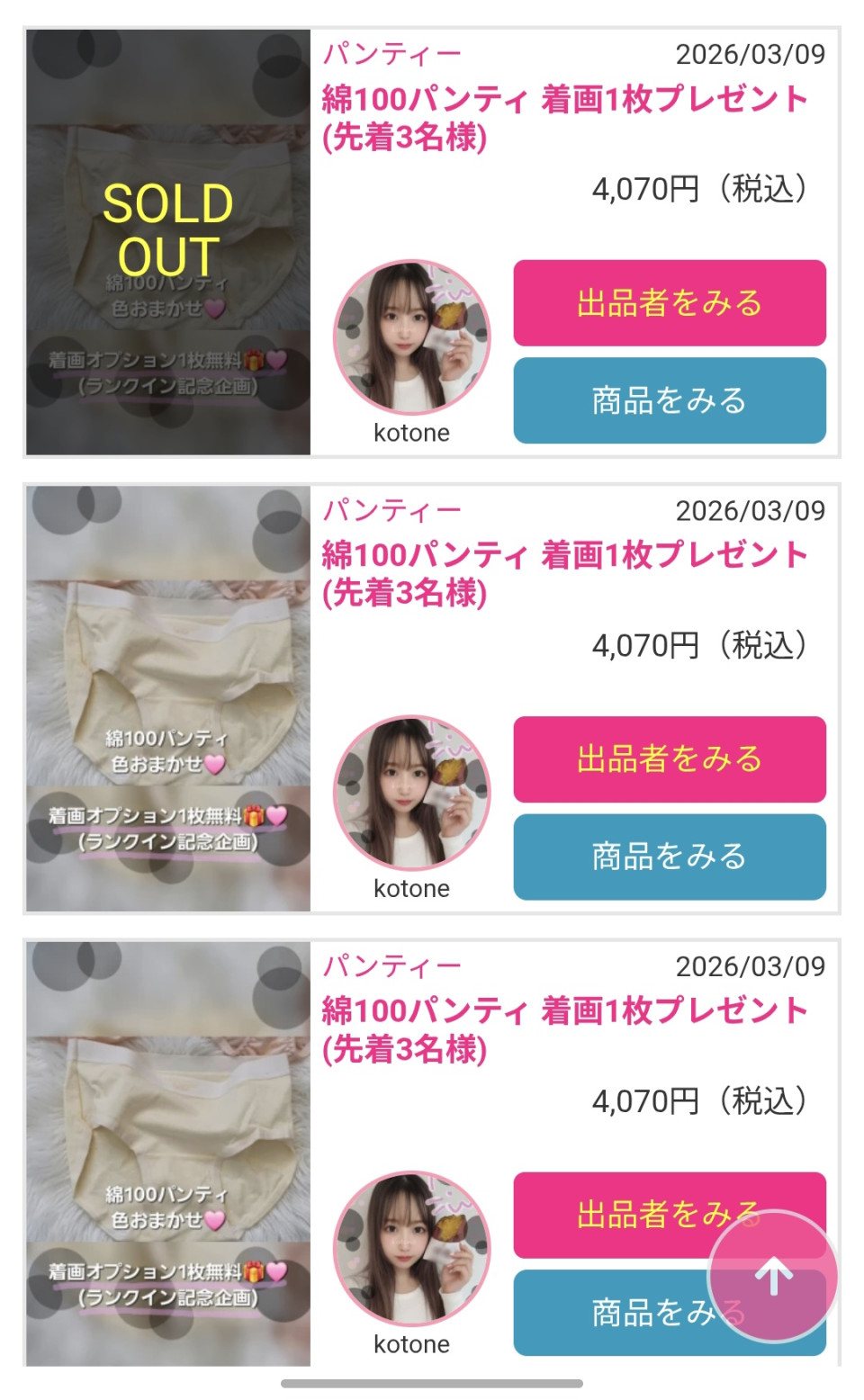
Task: Tap 出品者をみる on the SOLD OUT listing
Action: pos(669,303)
